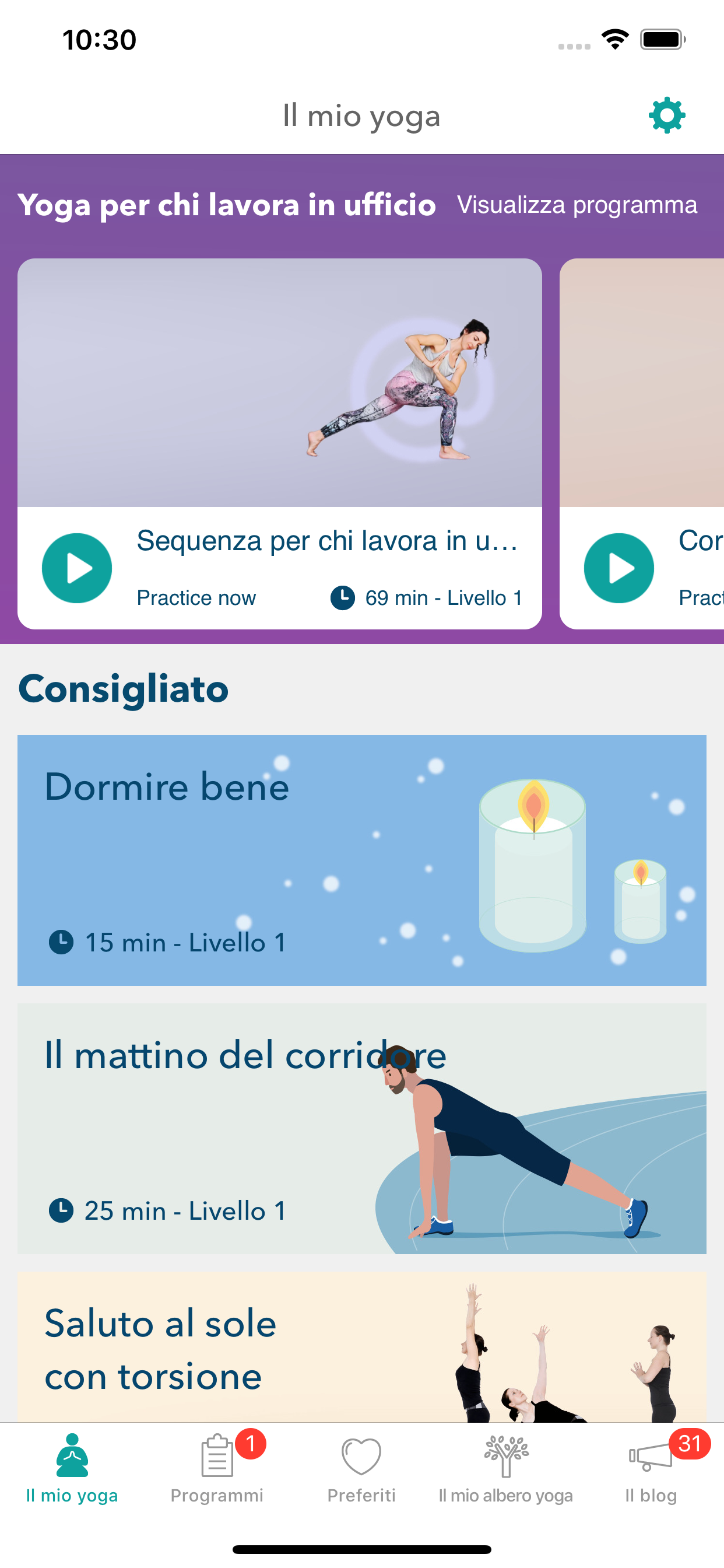Select the Il mio yoga tab
This screenshot has width=724, height=1568.
[x=72, y=1468]
